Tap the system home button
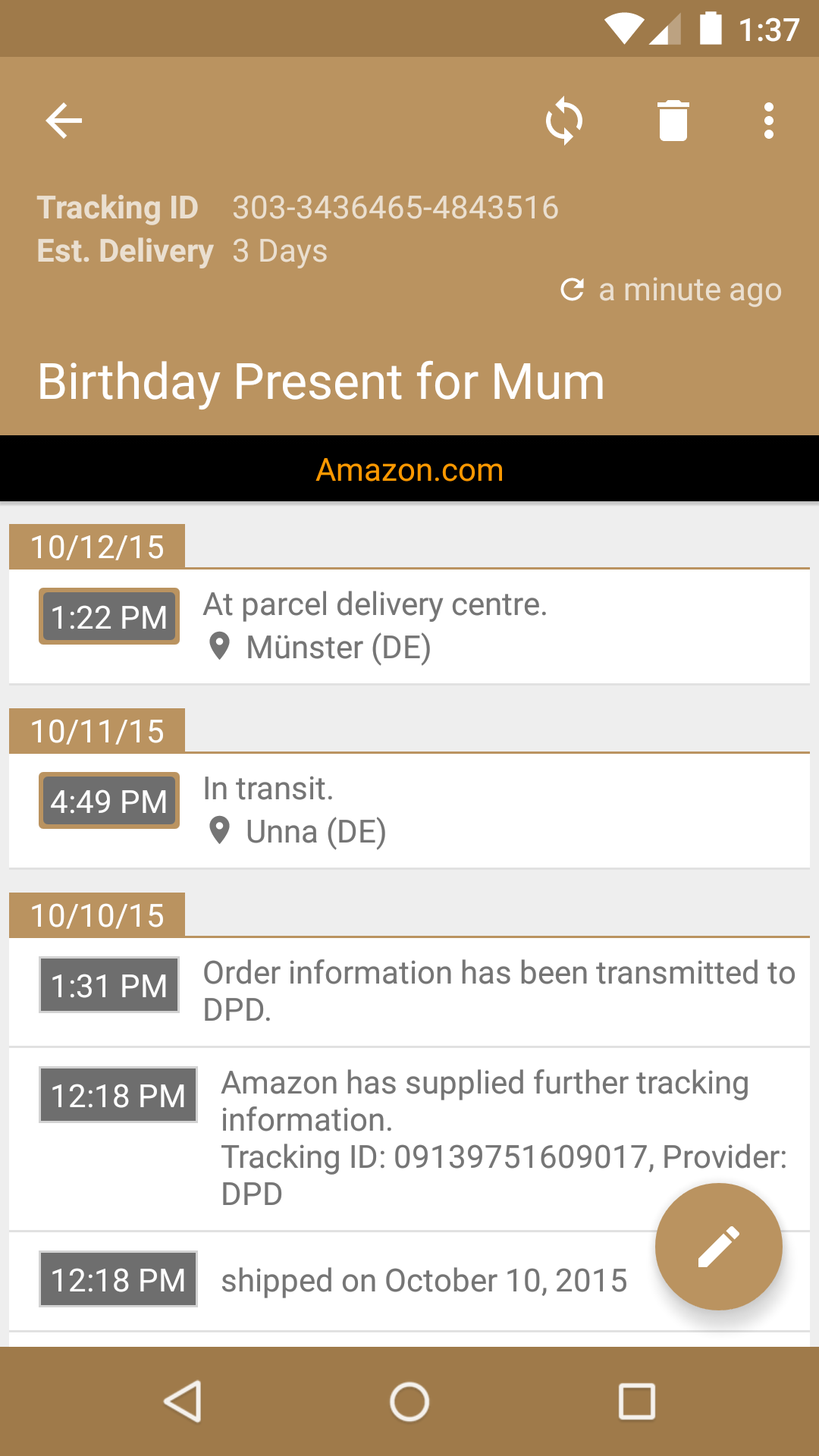Viewport: 819px width, 1456px height. 409,1401
